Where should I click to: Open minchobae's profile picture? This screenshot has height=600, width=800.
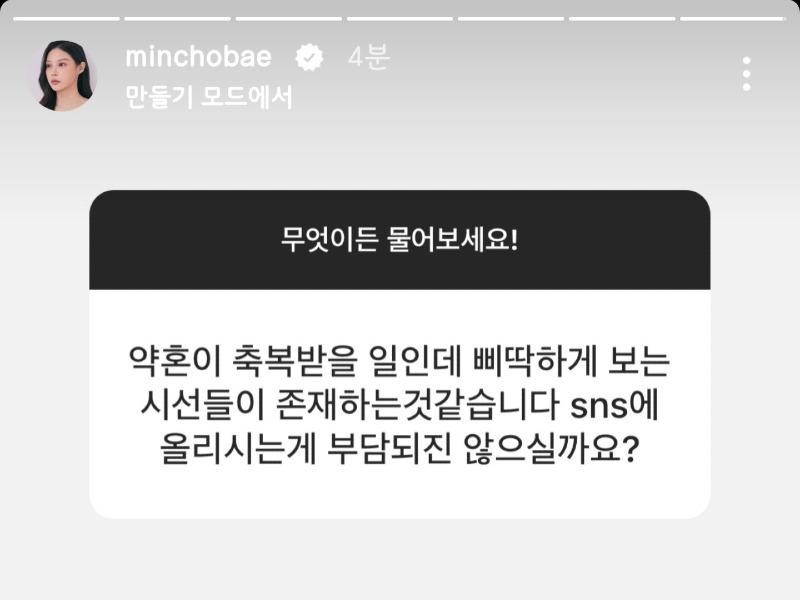[x=65, y=75]
